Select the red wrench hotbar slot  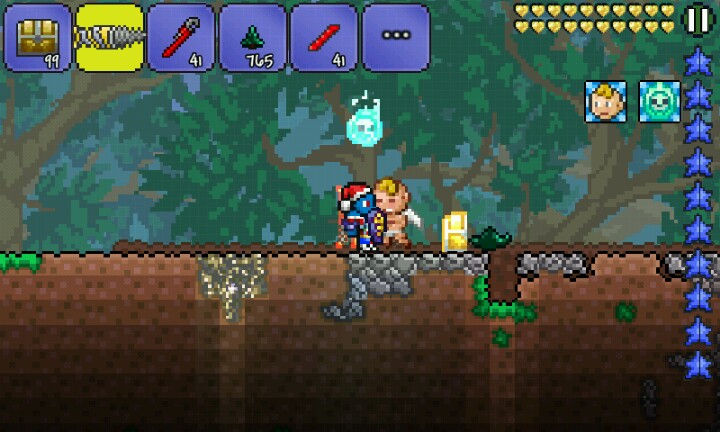pyautogui.click(x=181, y=37)
